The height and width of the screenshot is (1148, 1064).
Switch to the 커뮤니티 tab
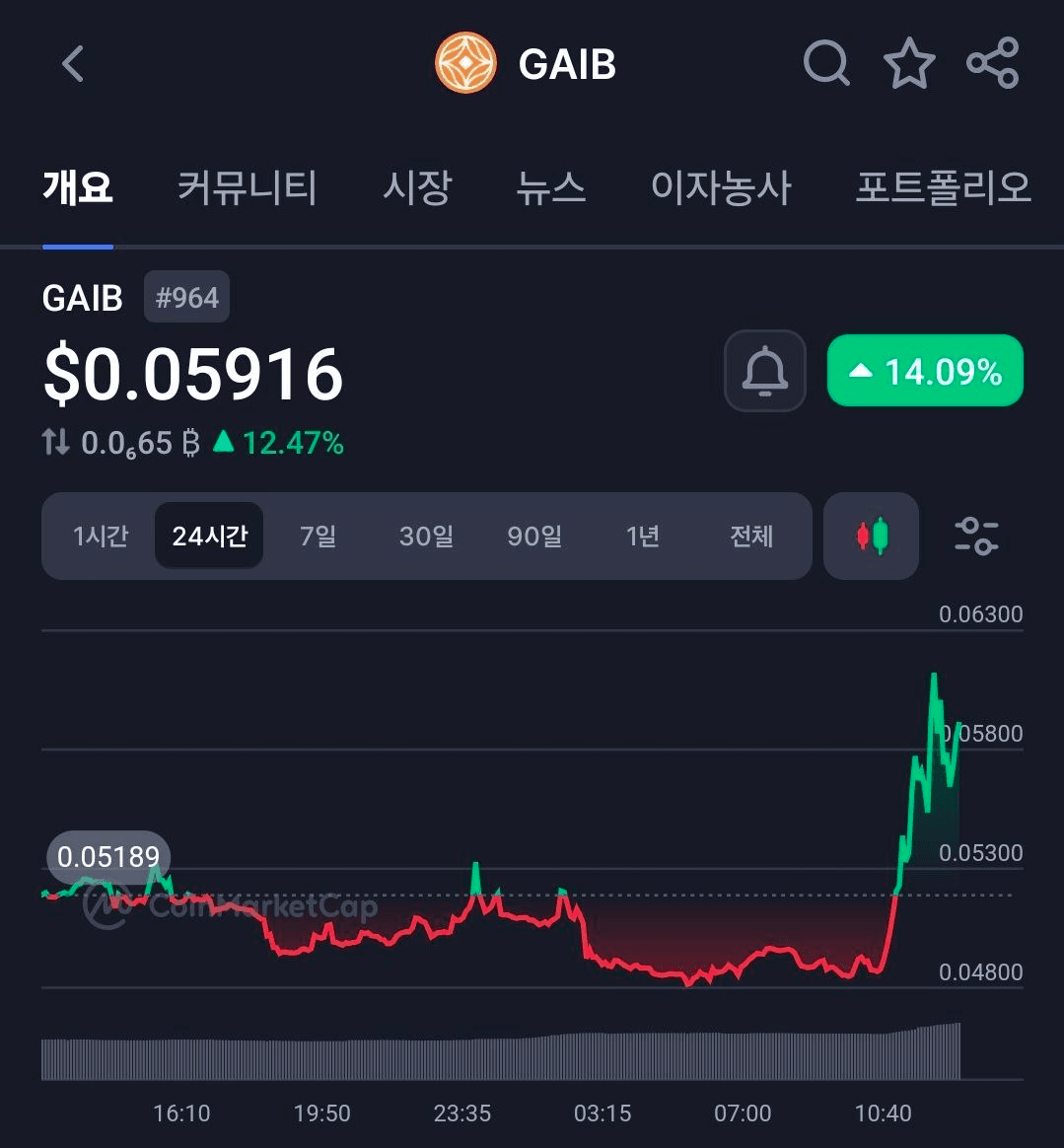pyautogui.click(x=247, y=186)
